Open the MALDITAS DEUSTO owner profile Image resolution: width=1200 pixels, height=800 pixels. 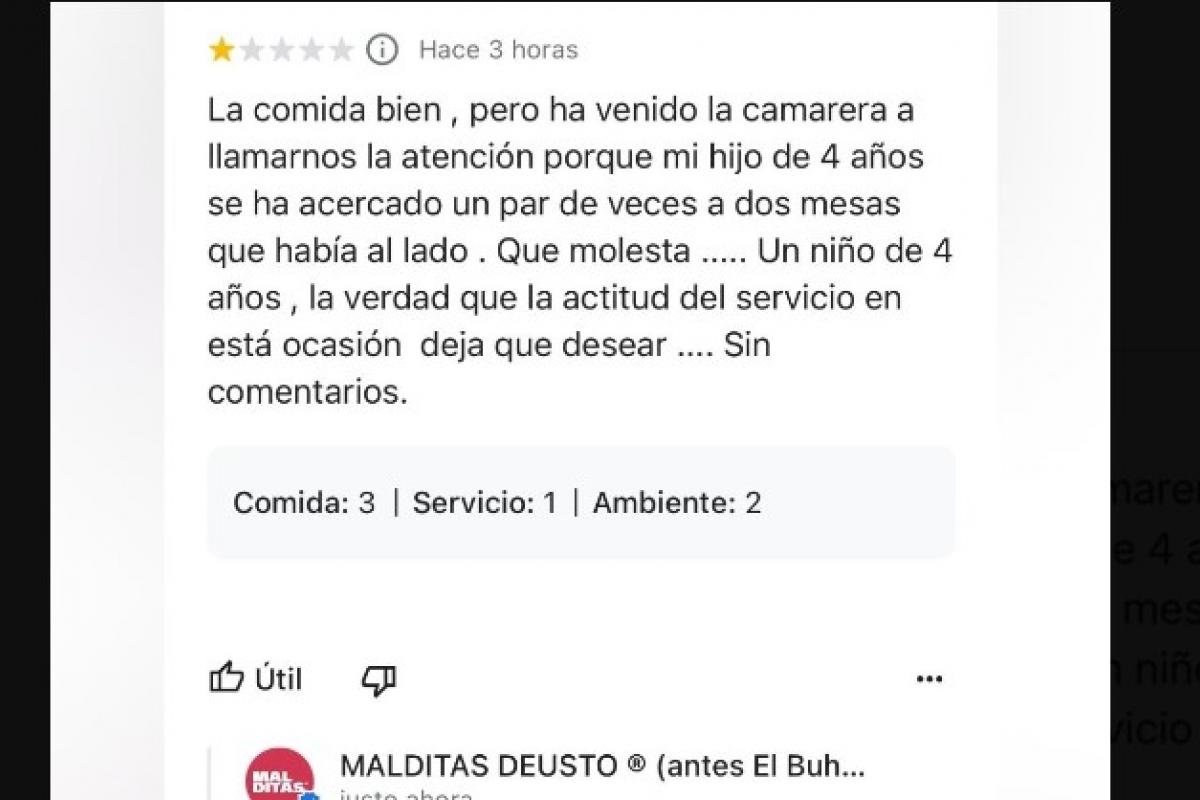point(601,766)
